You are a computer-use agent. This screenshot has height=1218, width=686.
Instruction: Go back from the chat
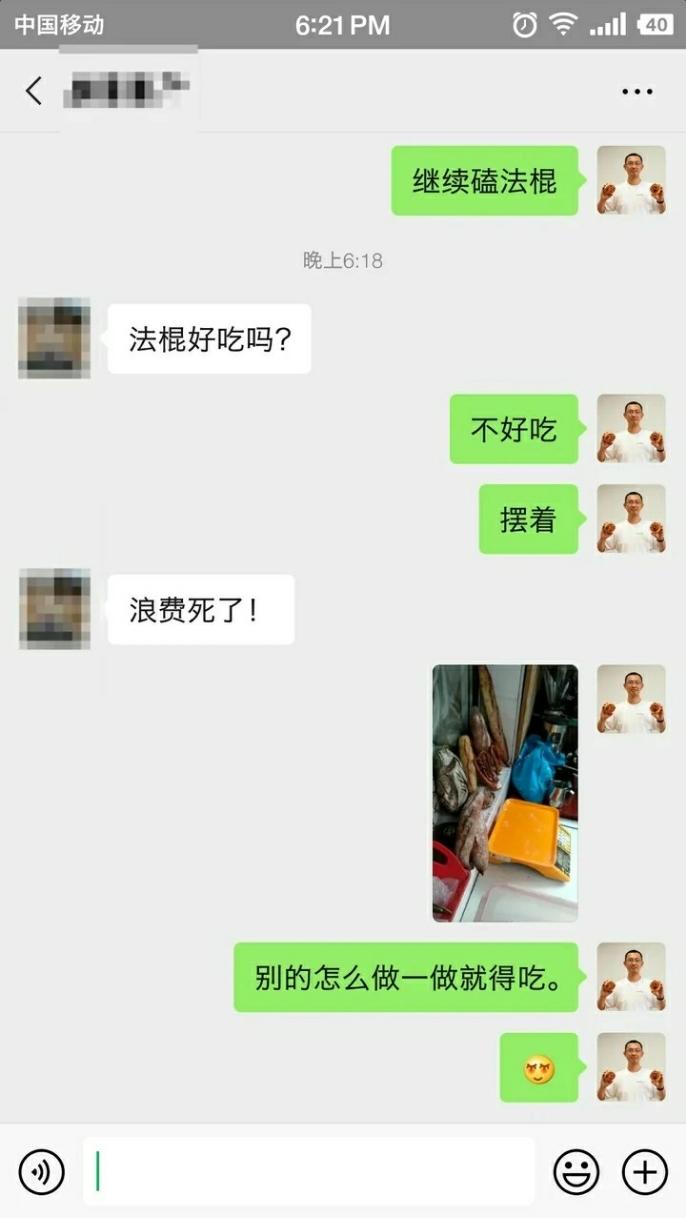click(x=34, y=91)
